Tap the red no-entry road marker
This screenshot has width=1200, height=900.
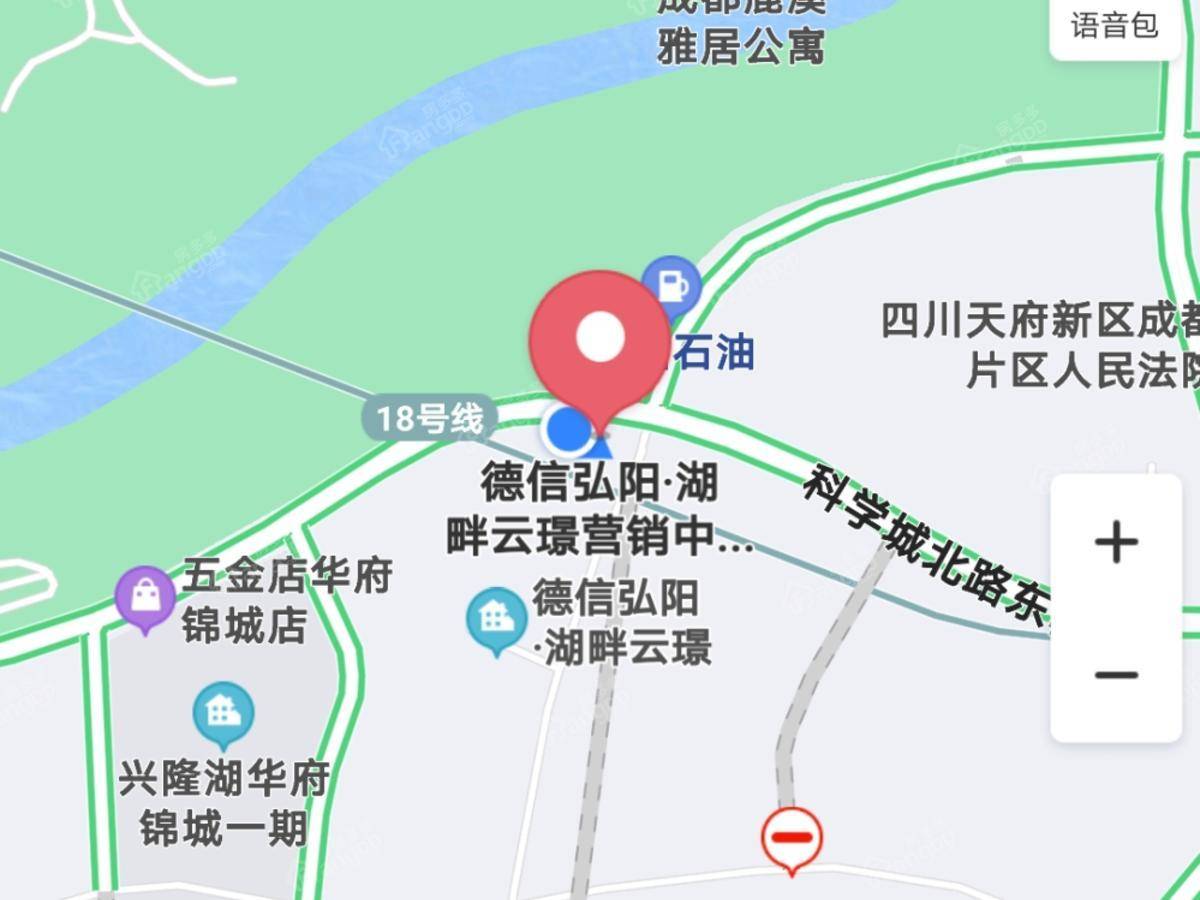tap(792, 838)
